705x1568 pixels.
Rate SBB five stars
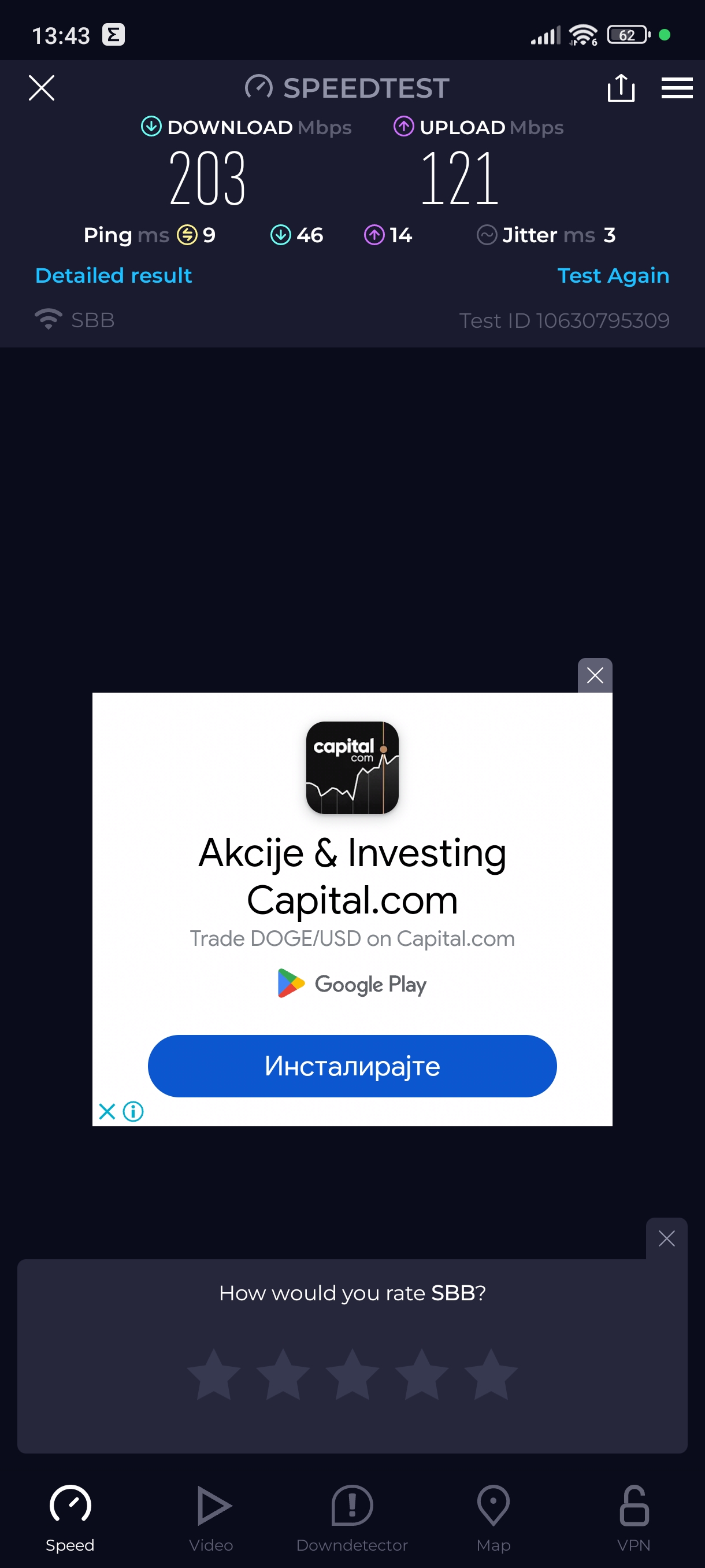pyautogui.click(x=490, y=1374)
